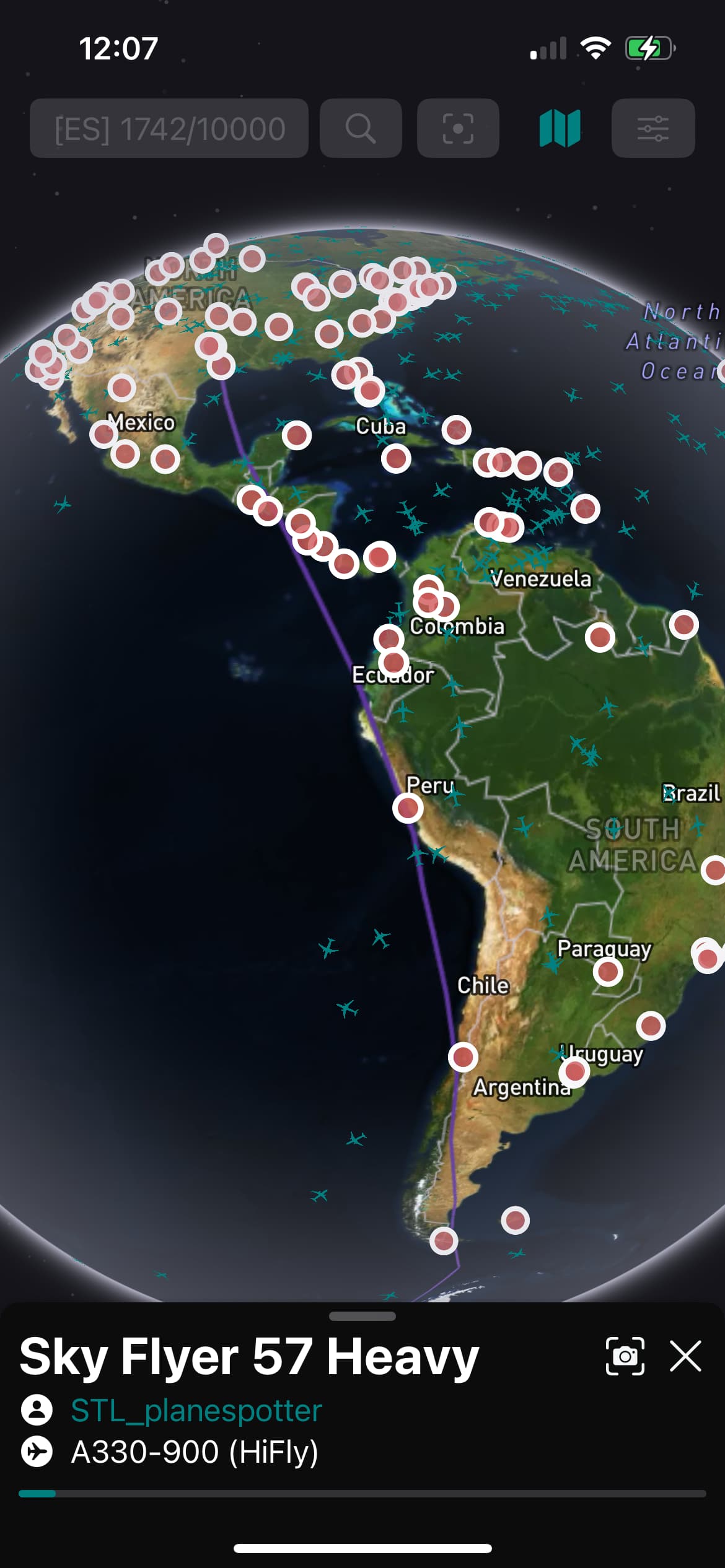Image resolution: width=725 pixels, height=1568 pixels.
Task: Select the airport marker near Paraguay
Action: (x=608, y=972)
